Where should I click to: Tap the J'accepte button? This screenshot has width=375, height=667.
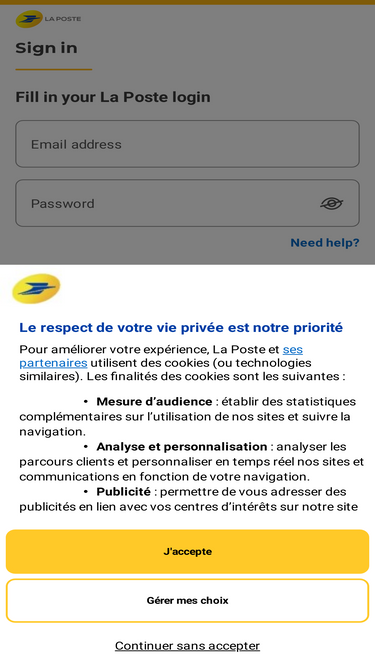point(188,551)
